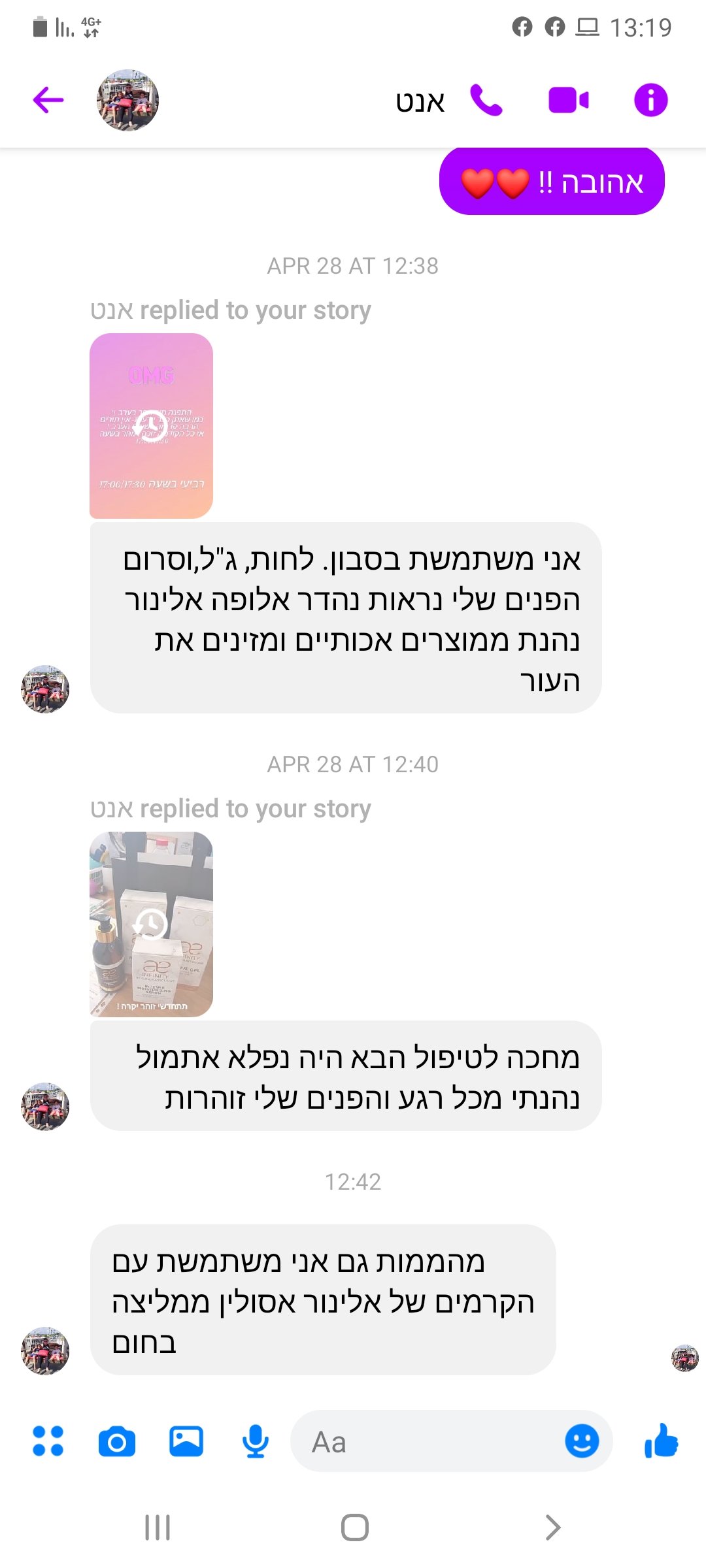Go back to the chats list

(x=48, y=100)
